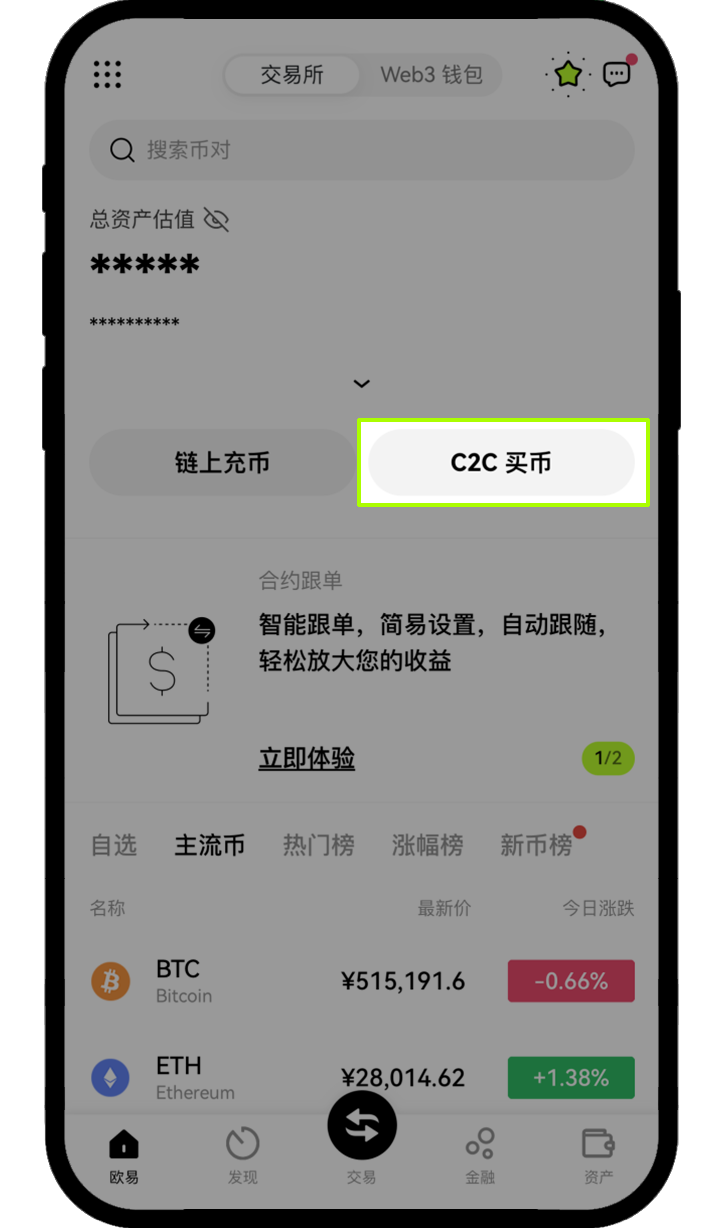Toggle asset value visibility eye icon

216,219
